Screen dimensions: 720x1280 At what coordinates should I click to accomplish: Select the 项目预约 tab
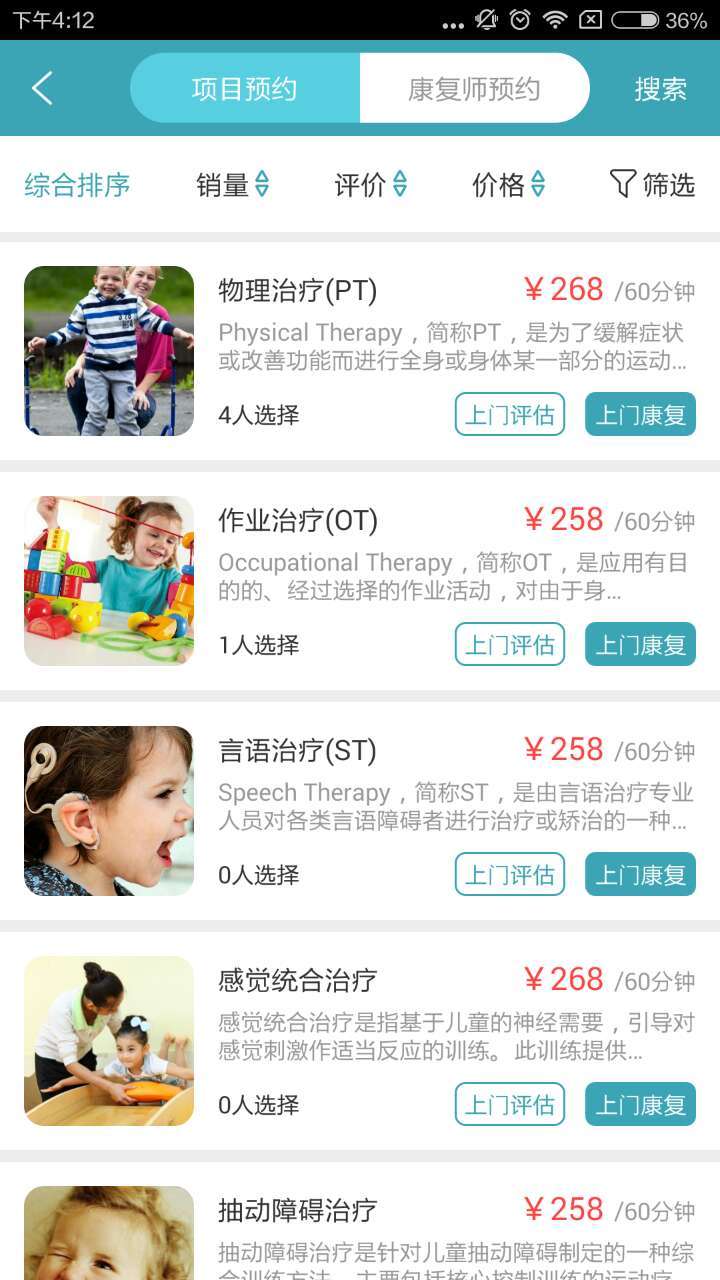(245, 88)
